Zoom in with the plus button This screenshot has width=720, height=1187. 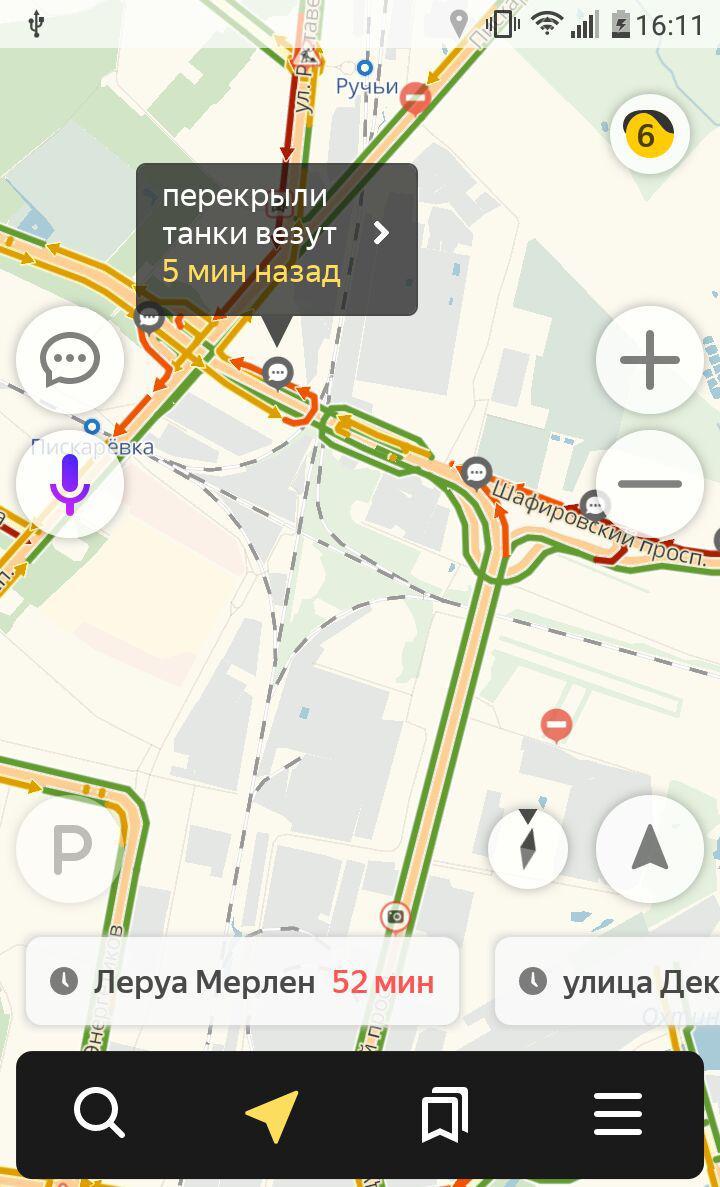(x=650, y=360)
